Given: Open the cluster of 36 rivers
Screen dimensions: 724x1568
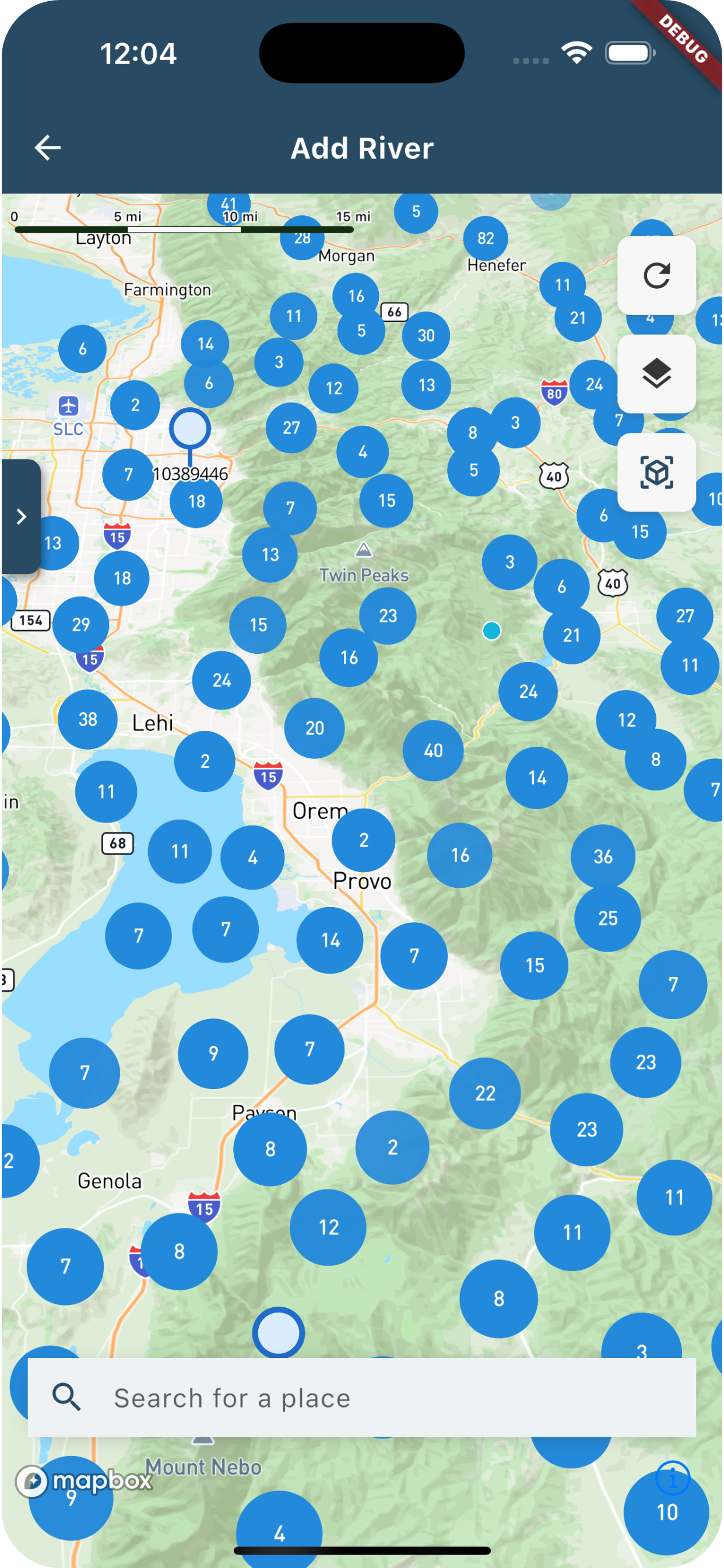Looking at the screenshot, I should tap(602, 856).
